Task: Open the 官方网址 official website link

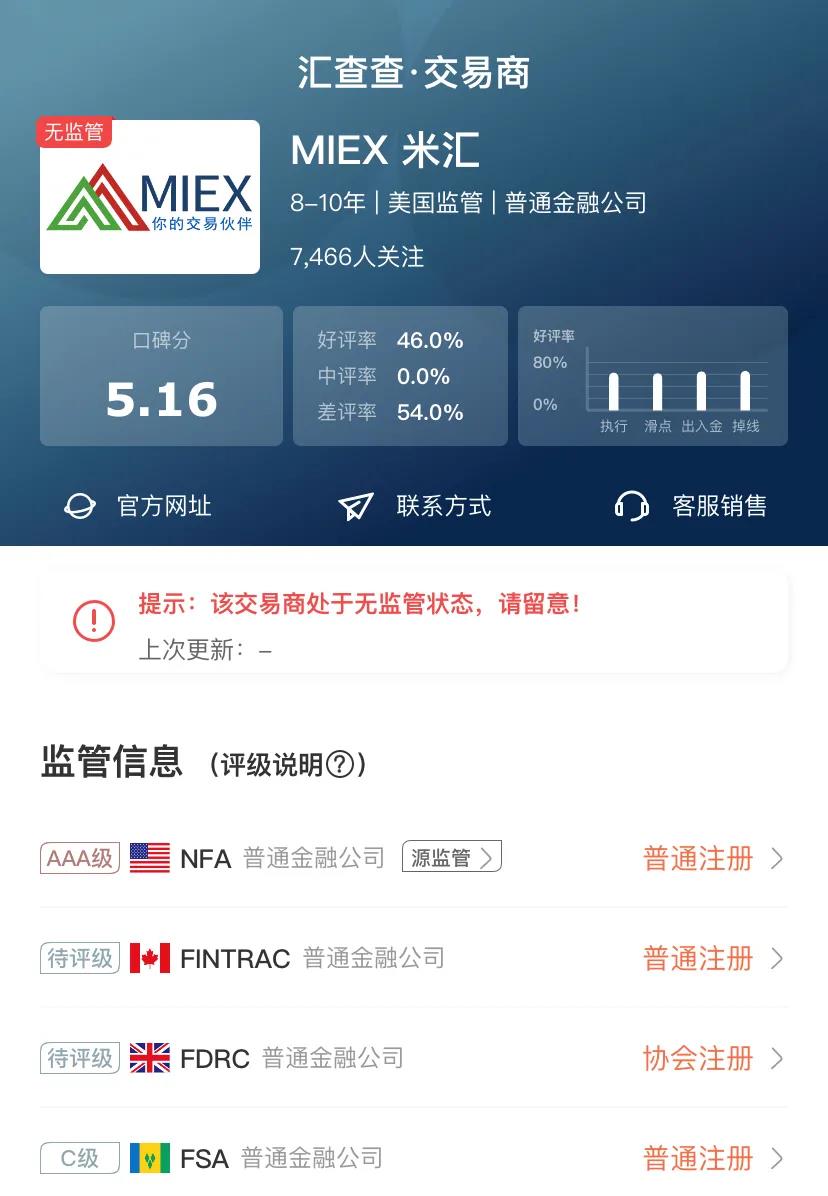Action: pyautogui.click(x=138, y=506)
